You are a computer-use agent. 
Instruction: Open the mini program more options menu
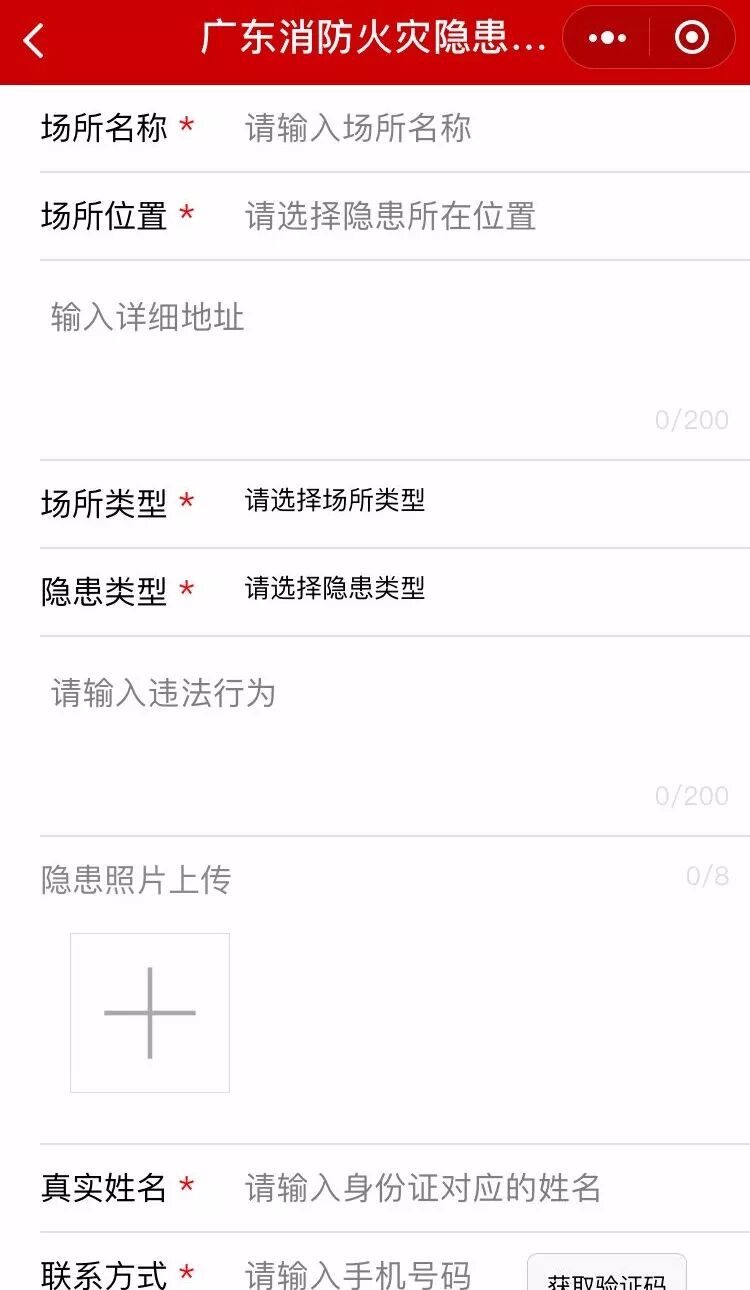(x=607, y=39)
